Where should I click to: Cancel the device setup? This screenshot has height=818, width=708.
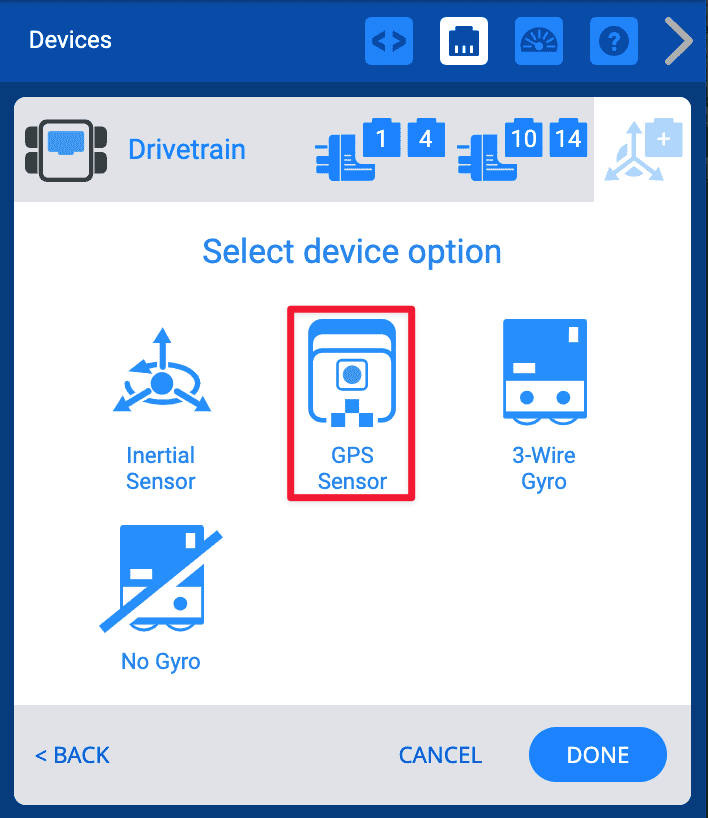[x=440, y=755]
